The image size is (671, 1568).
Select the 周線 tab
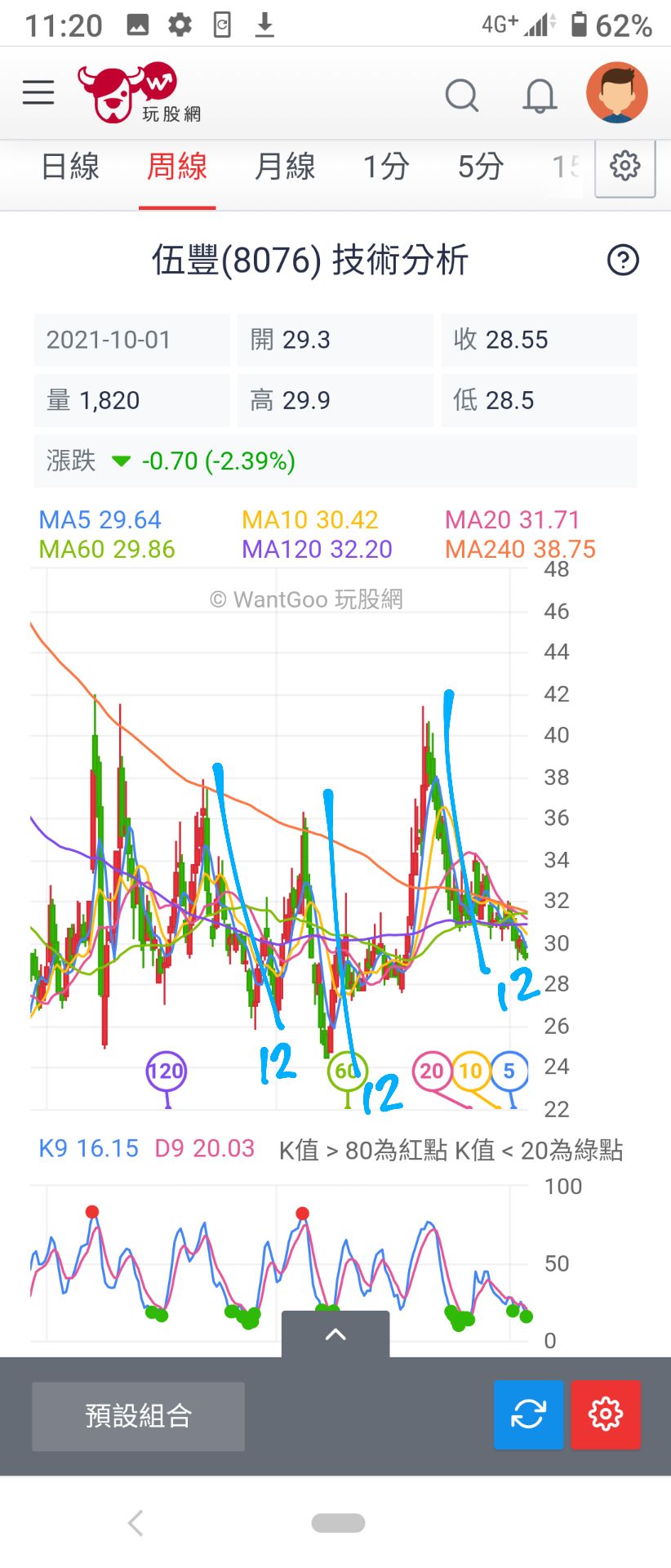[177, 167]
